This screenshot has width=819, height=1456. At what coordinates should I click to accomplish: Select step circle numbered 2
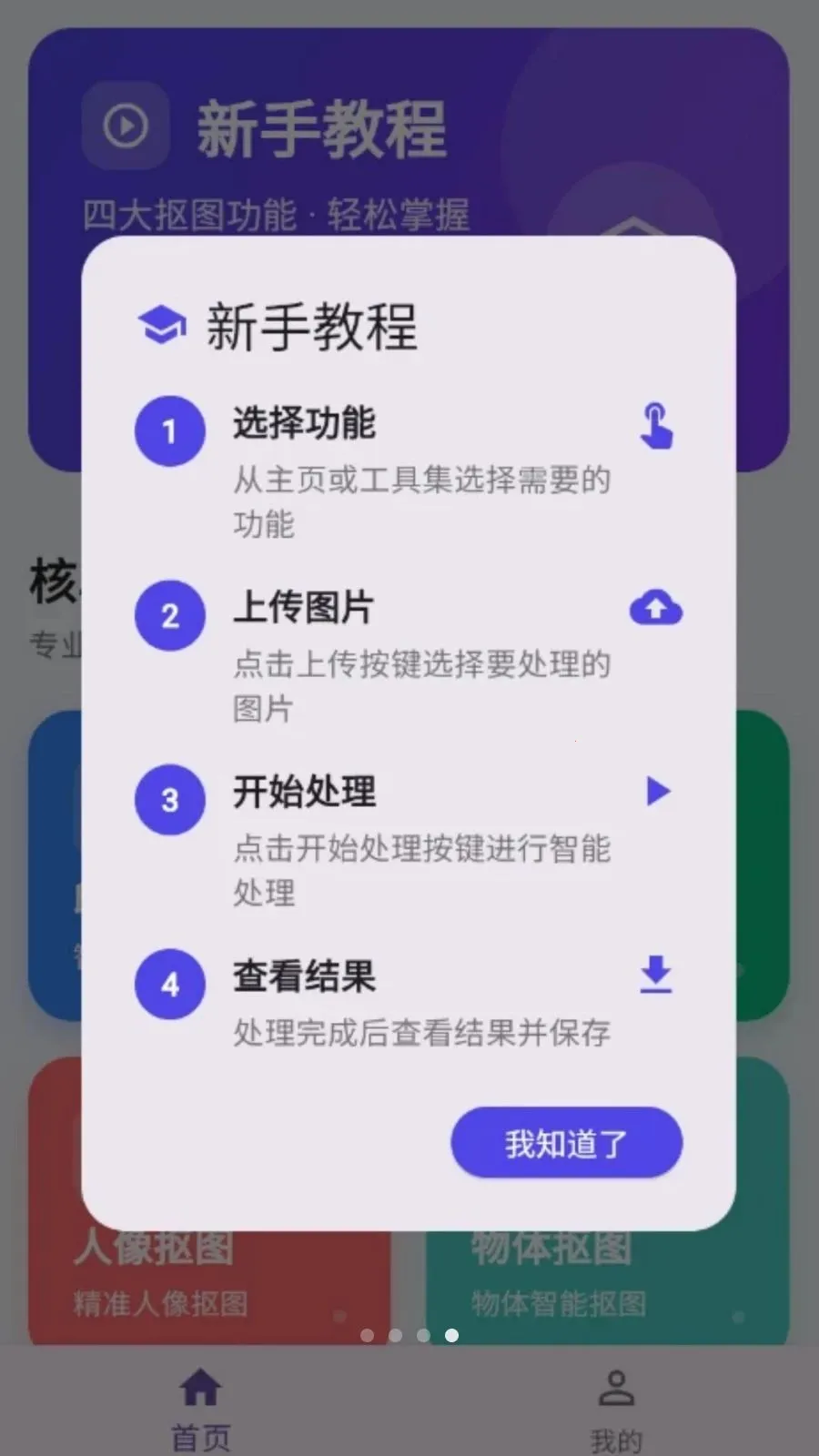click(x=169, y=616)
